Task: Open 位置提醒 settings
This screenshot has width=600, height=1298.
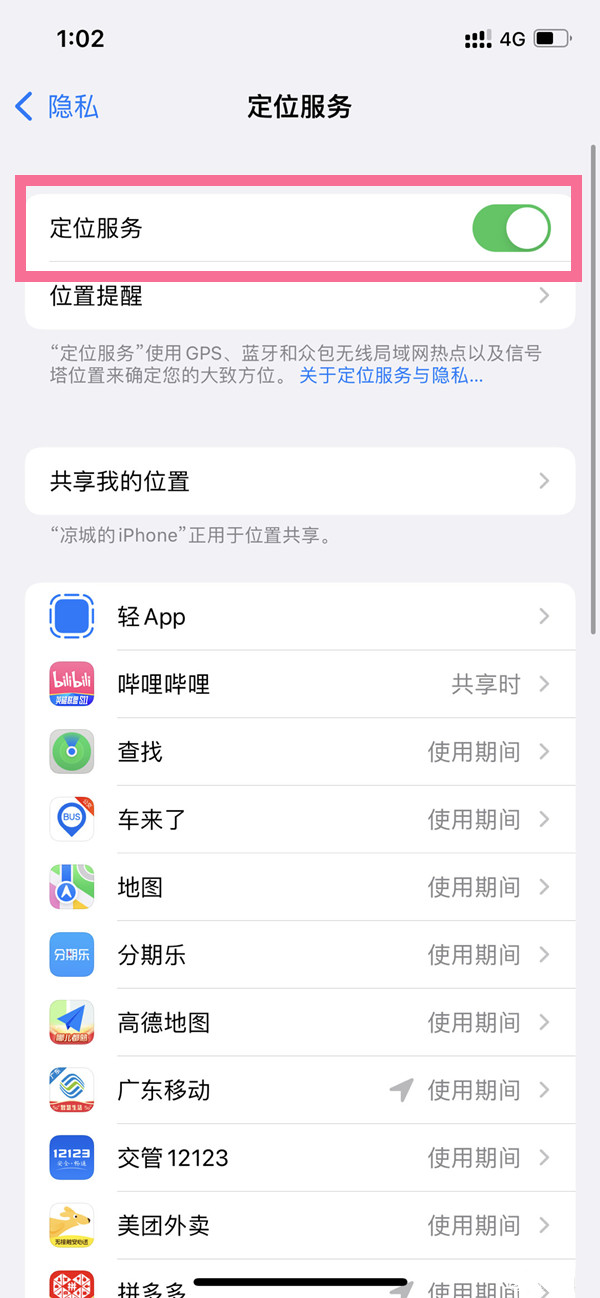Action: pos(300,297)
